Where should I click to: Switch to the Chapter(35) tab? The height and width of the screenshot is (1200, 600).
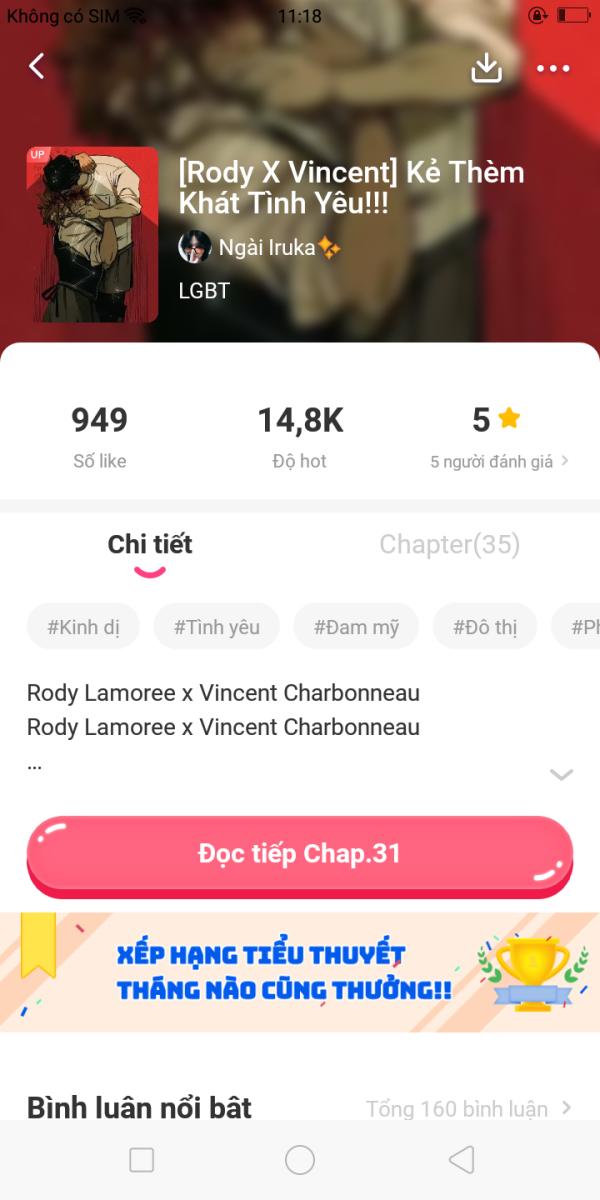449,545
